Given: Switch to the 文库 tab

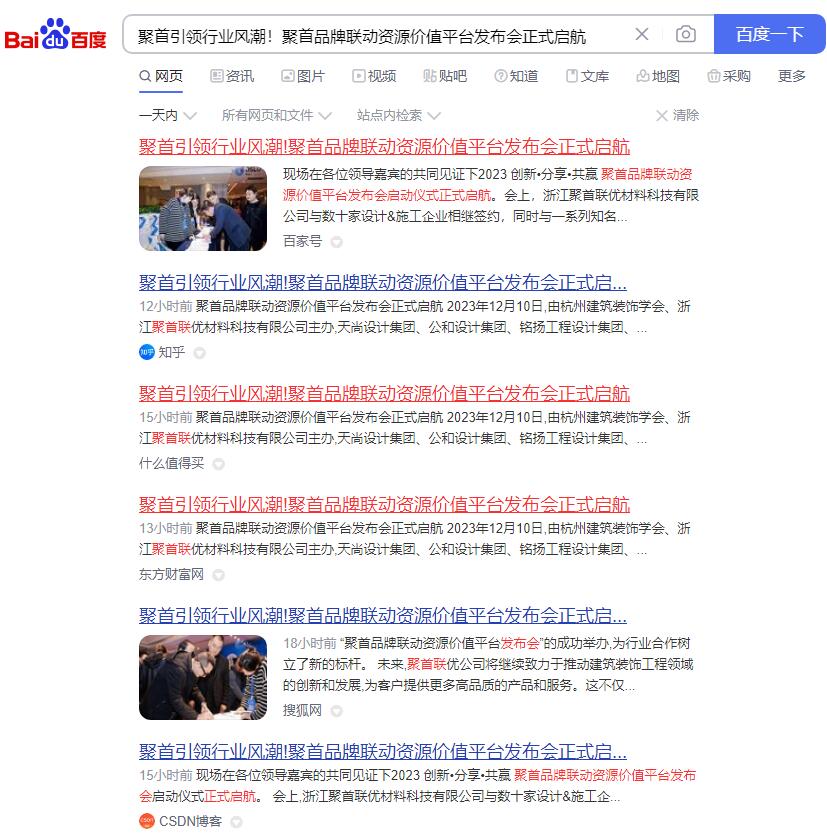Looking at the screenshot, I should pos(587,76).
